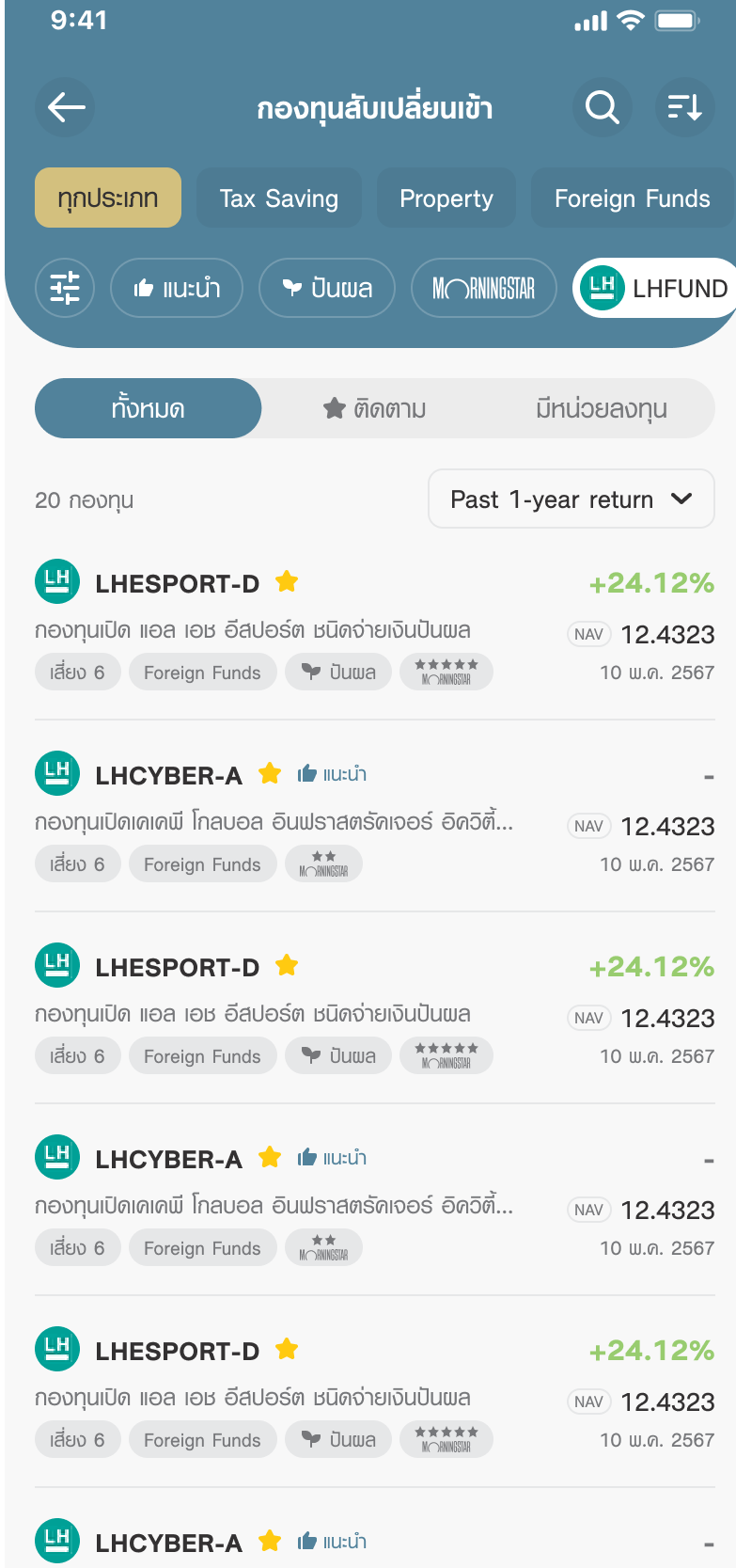Screen dimensions: 736x1568
Task: Switch to the มีหน่วยลงทุน tab
Action: coord(602,408)
